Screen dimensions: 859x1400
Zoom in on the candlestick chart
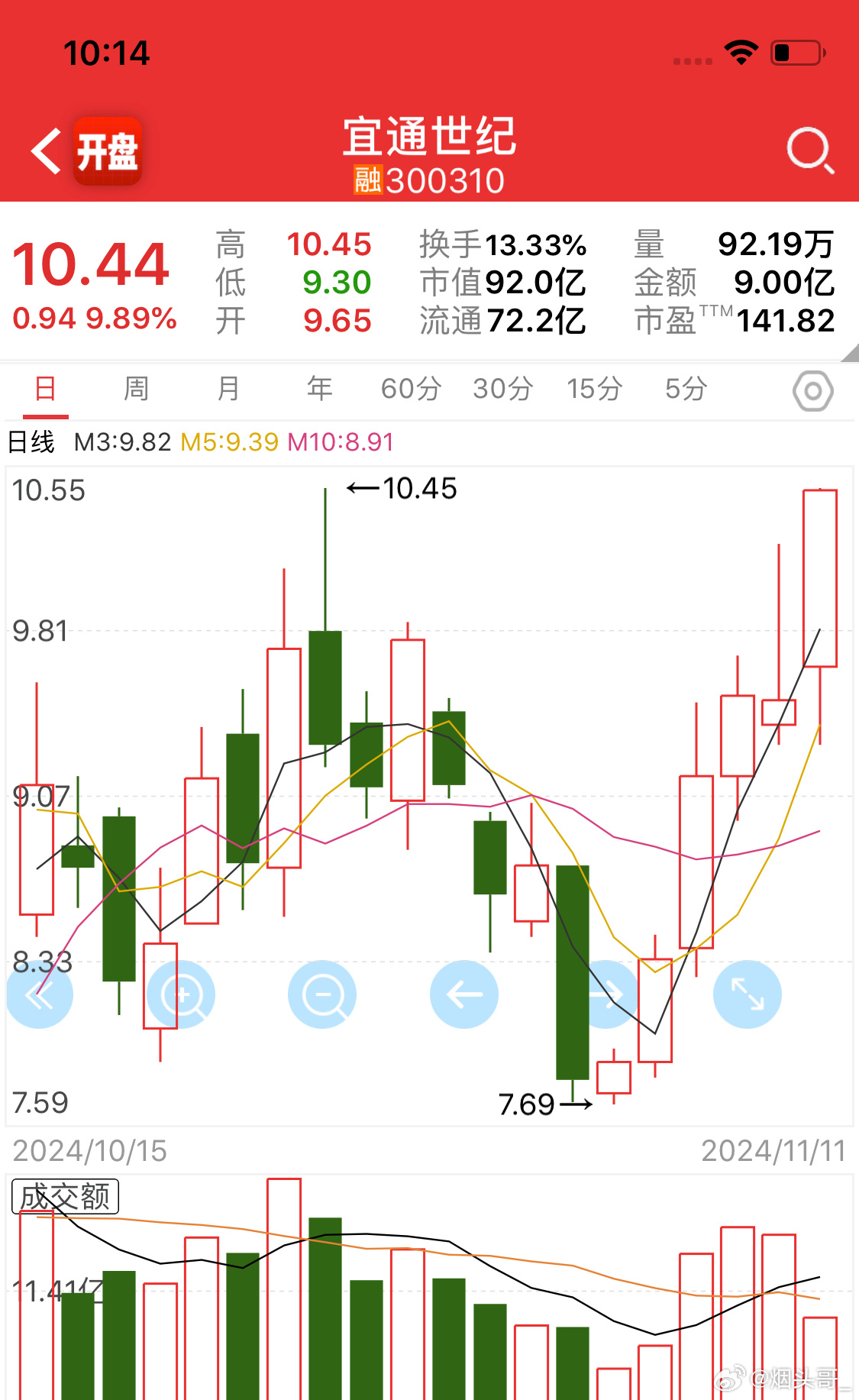pyautogui.click(x=181, y=994)
